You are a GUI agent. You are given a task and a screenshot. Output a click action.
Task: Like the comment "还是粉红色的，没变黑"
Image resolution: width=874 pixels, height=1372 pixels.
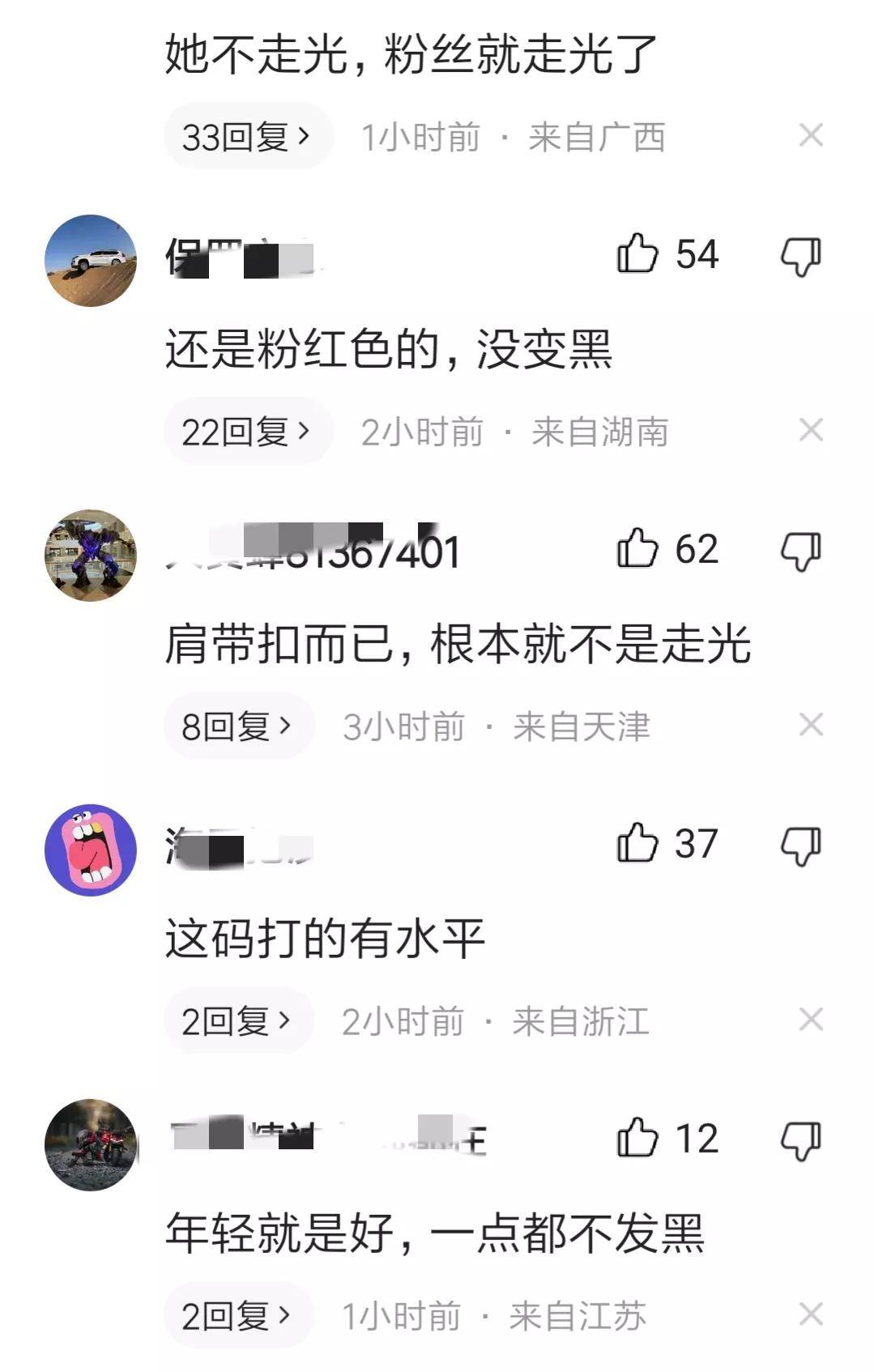[x=640, y=256]
